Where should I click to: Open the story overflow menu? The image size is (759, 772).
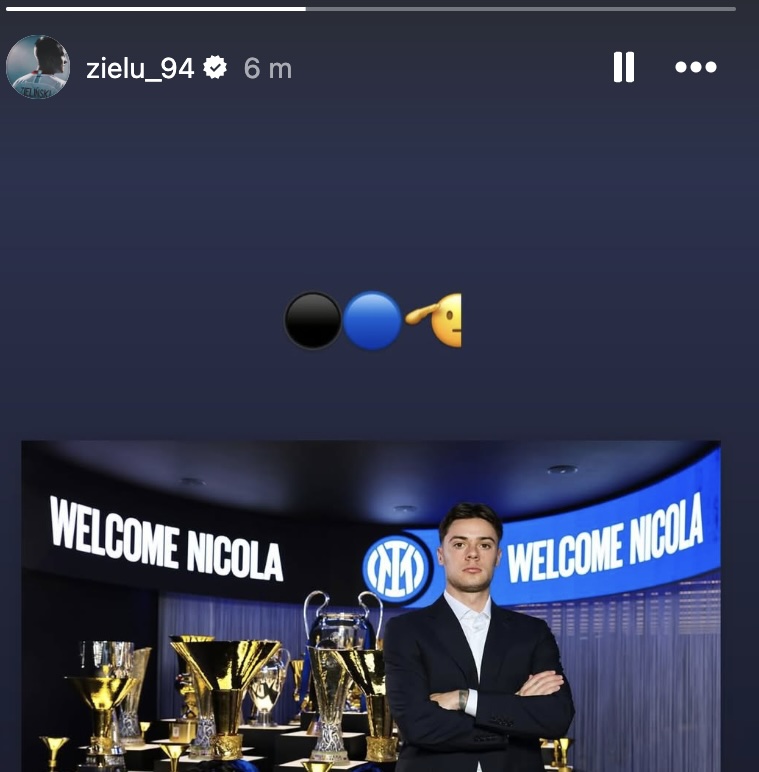(x=696, y=67)
